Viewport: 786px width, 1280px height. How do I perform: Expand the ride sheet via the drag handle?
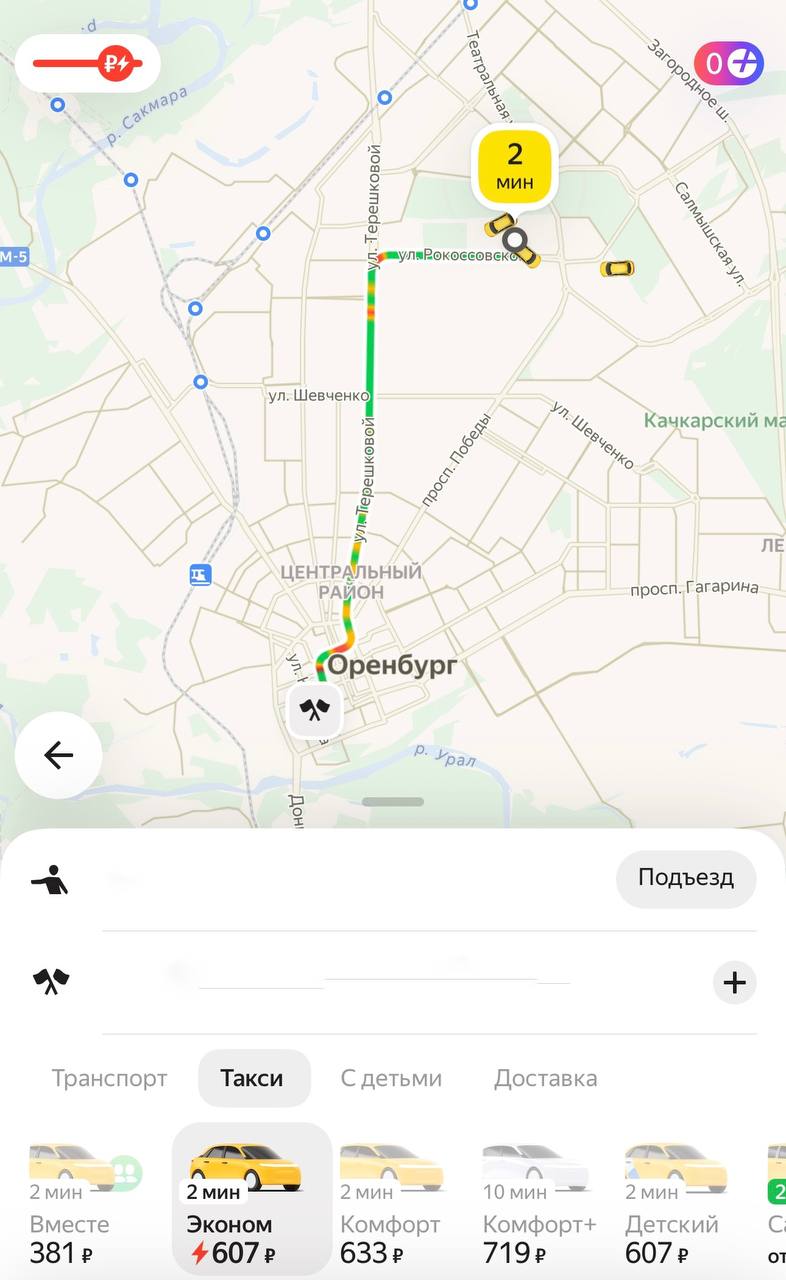coord(392,800)
